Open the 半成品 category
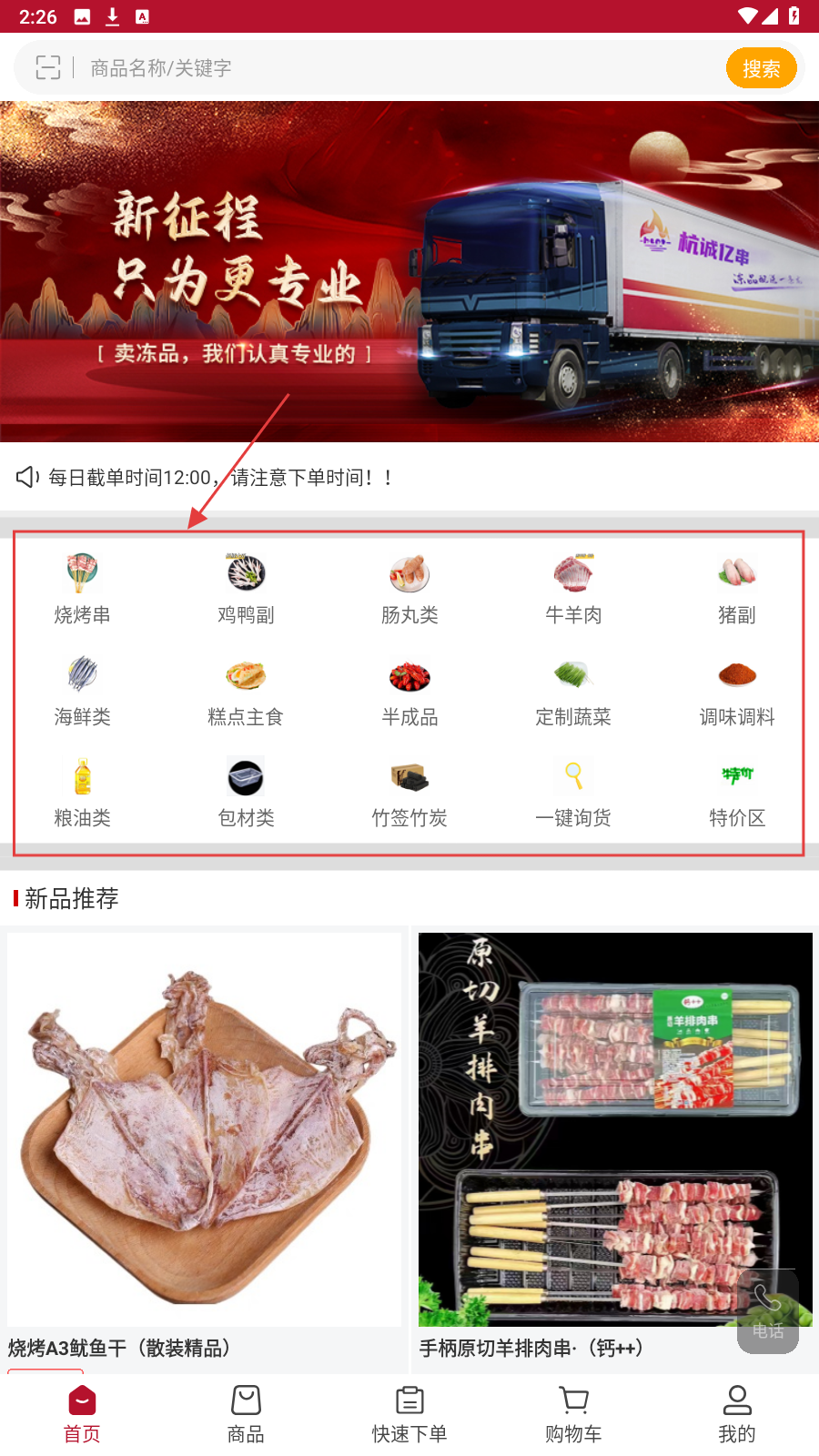Image resolution: width=819 pixels, height=1456 pixels. click(x=409, y=691)
